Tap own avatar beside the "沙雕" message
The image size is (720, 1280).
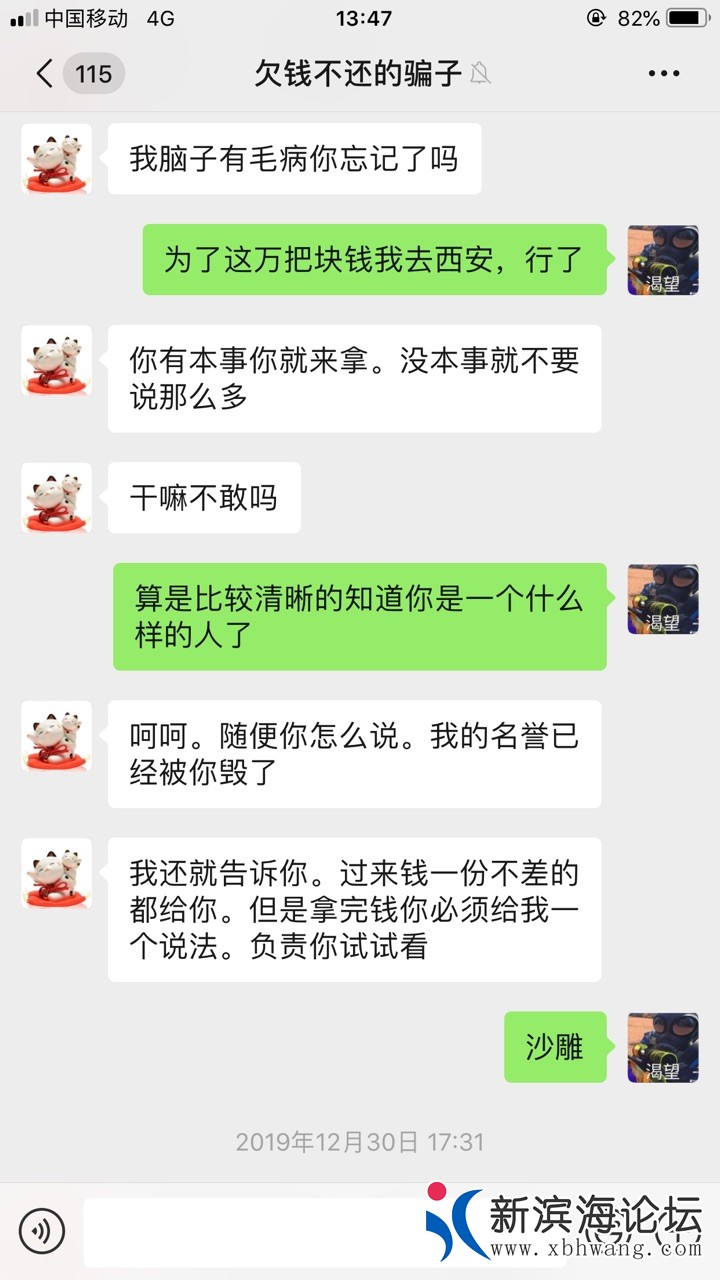pos(662,1047)
